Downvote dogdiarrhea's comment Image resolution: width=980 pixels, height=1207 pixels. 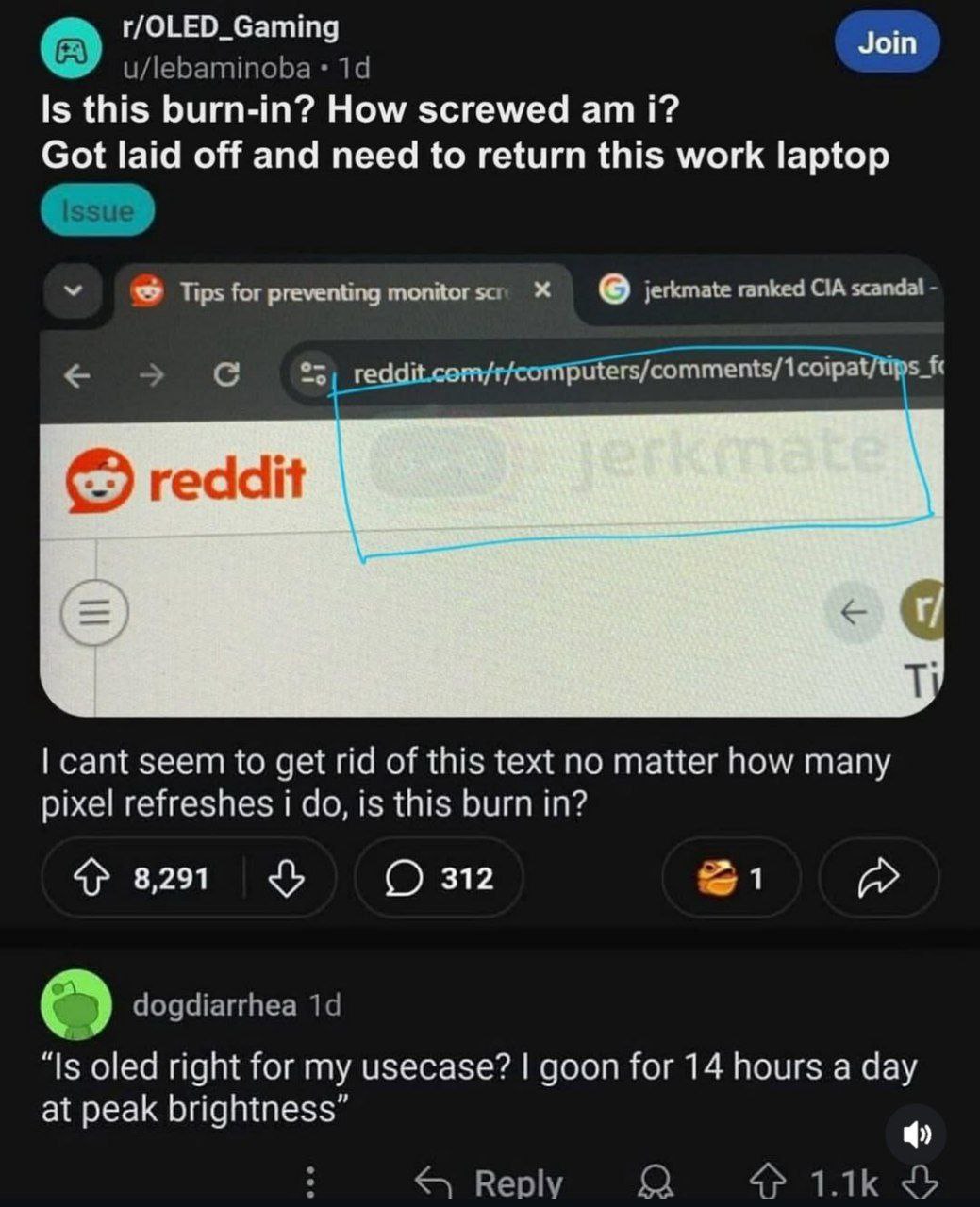(921, 1182)
